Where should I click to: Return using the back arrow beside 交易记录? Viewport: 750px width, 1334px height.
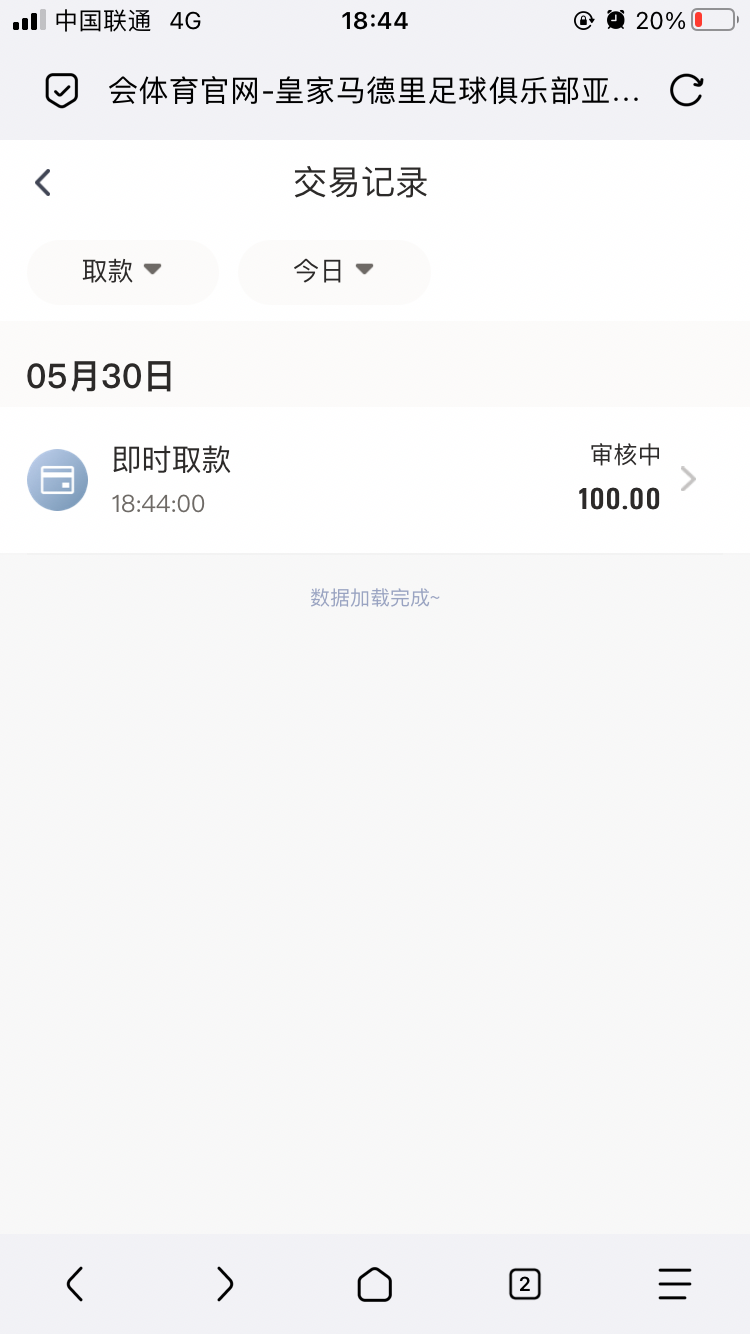41,183
